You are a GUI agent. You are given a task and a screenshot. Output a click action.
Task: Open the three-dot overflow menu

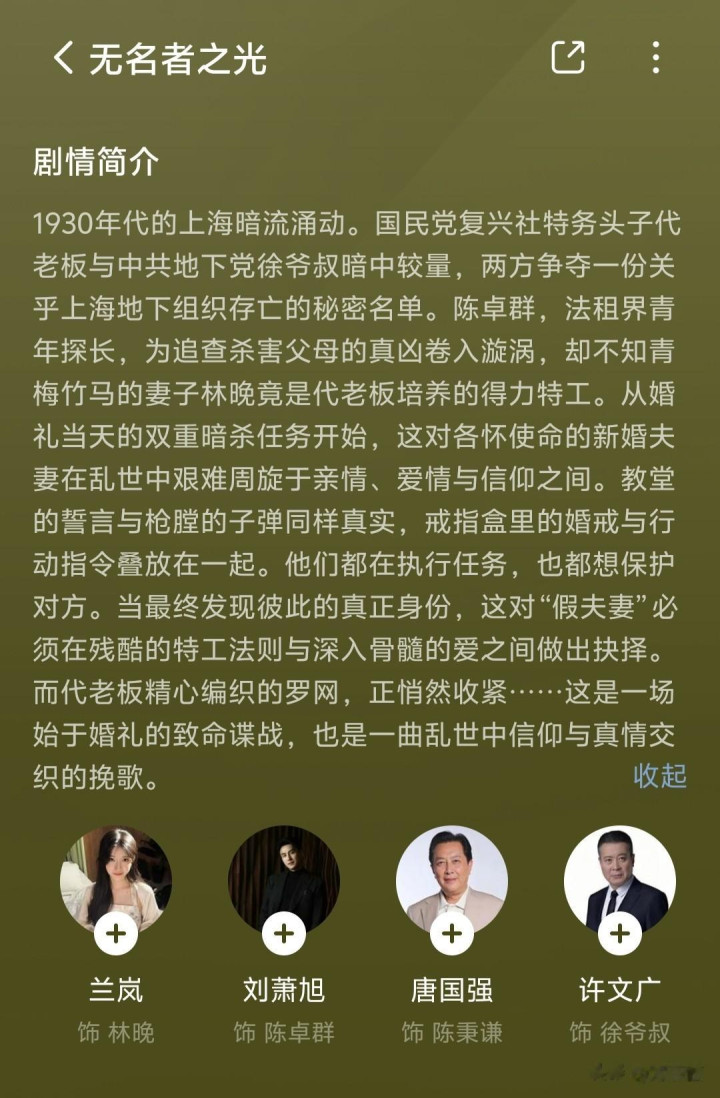[655, 58]
